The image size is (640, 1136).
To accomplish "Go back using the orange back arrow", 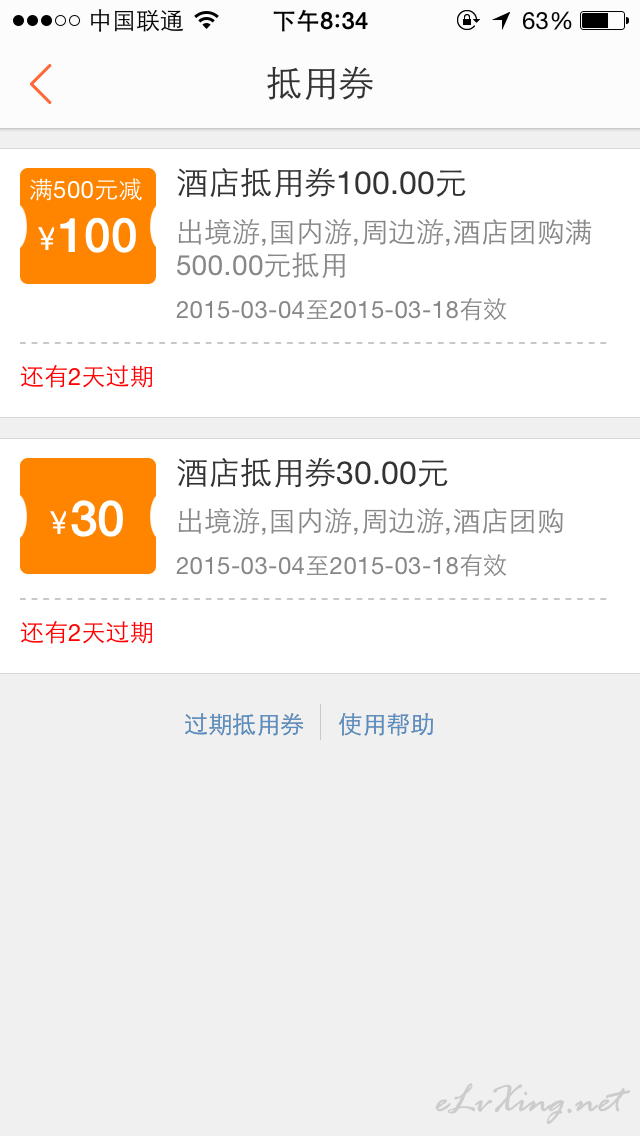I will tap(41, 84).
